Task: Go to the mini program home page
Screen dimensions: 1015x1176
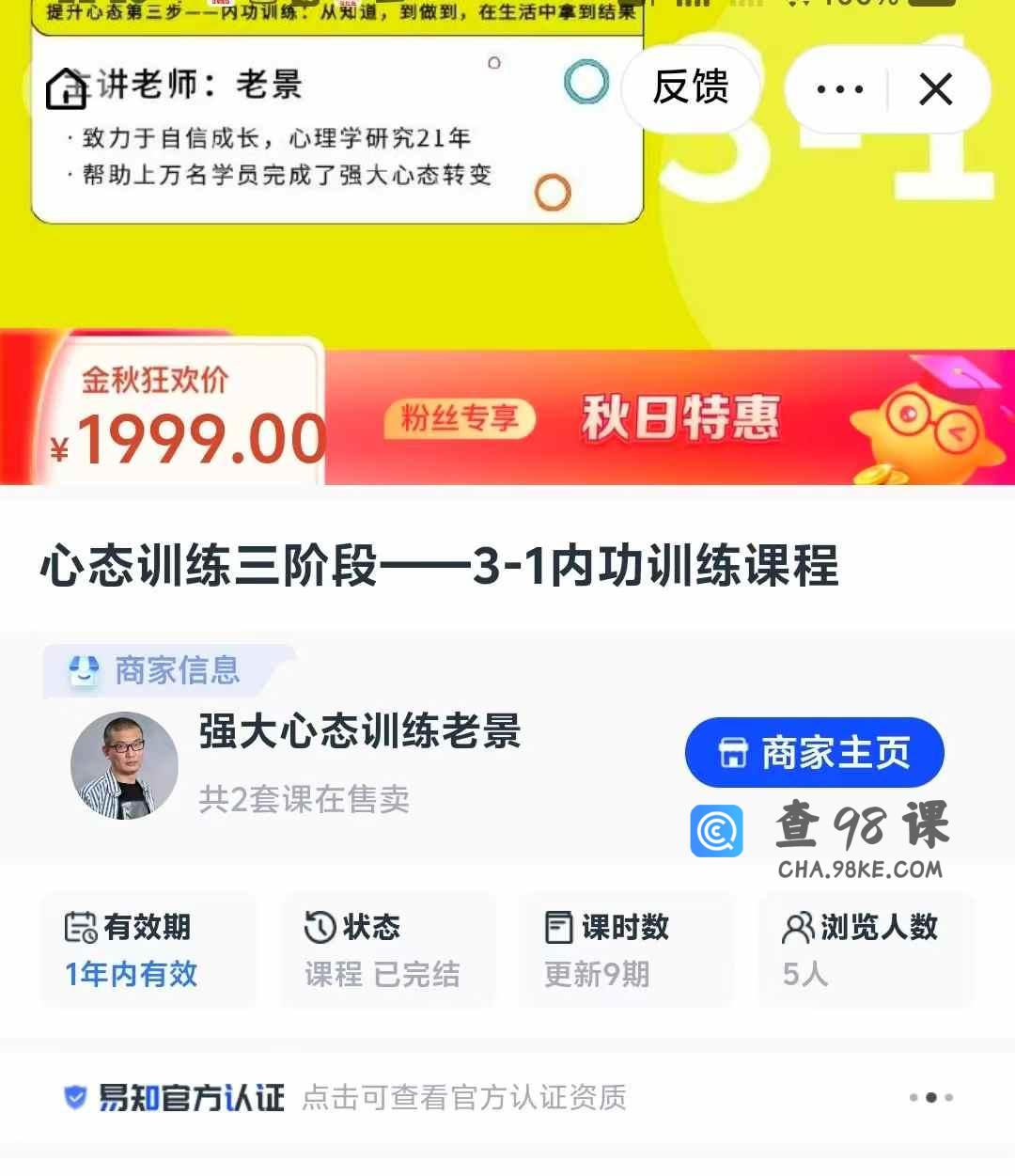Action: [x=66, y=89]
